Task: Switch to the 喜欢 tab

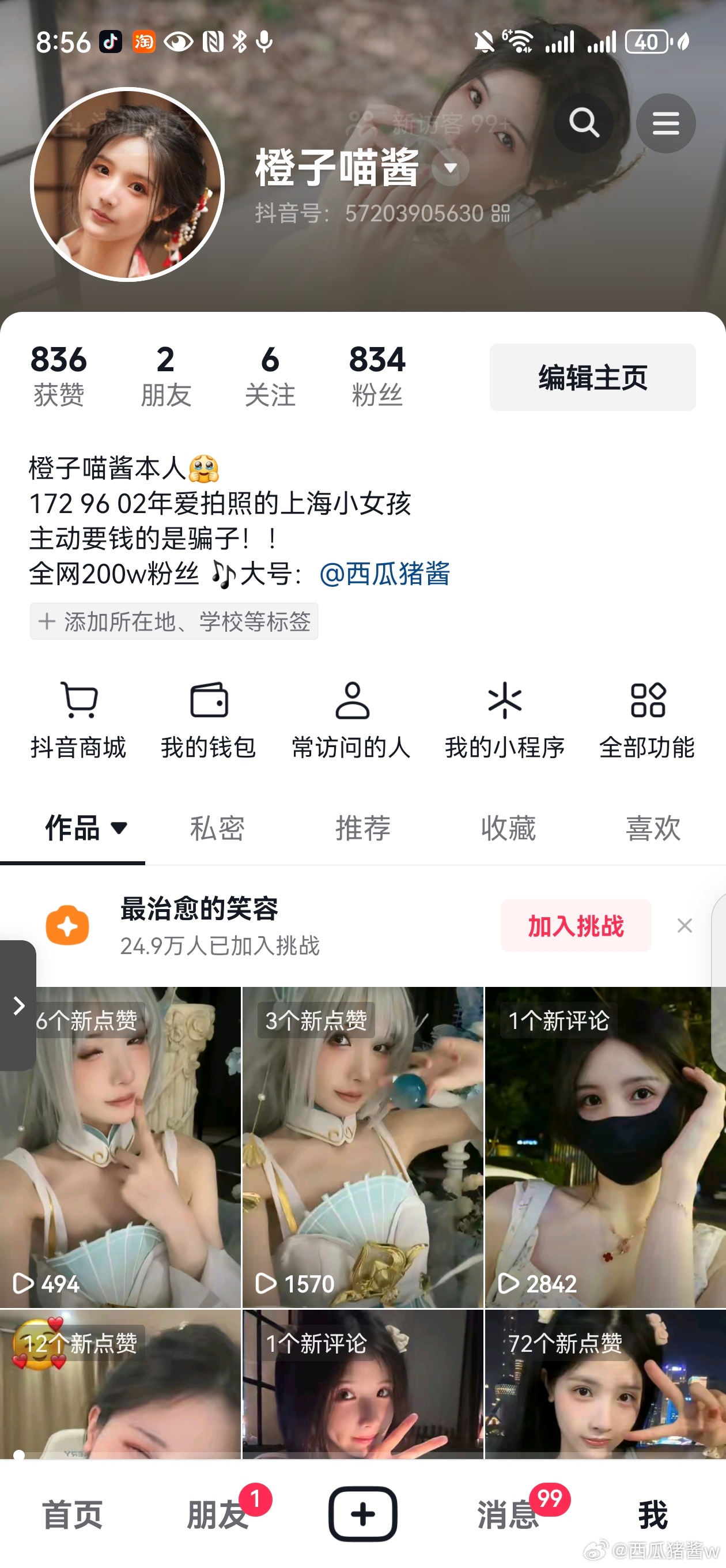Action: 653,828
